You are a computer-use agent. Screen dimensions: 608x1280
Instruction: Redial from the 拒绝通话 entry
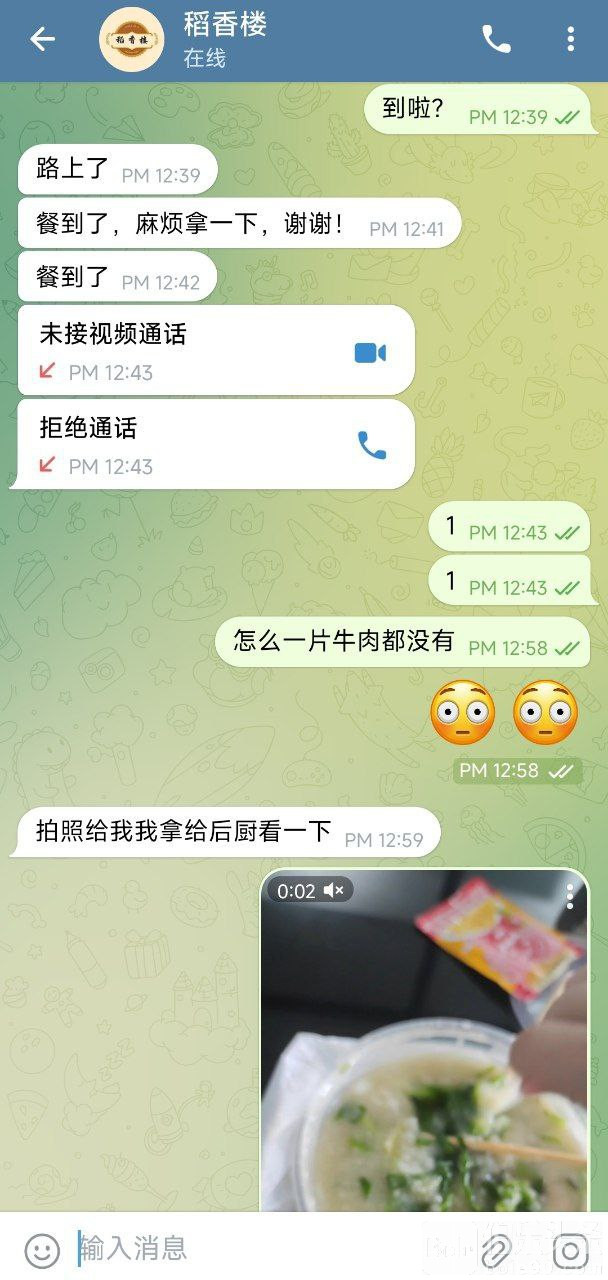click(371, 446)
